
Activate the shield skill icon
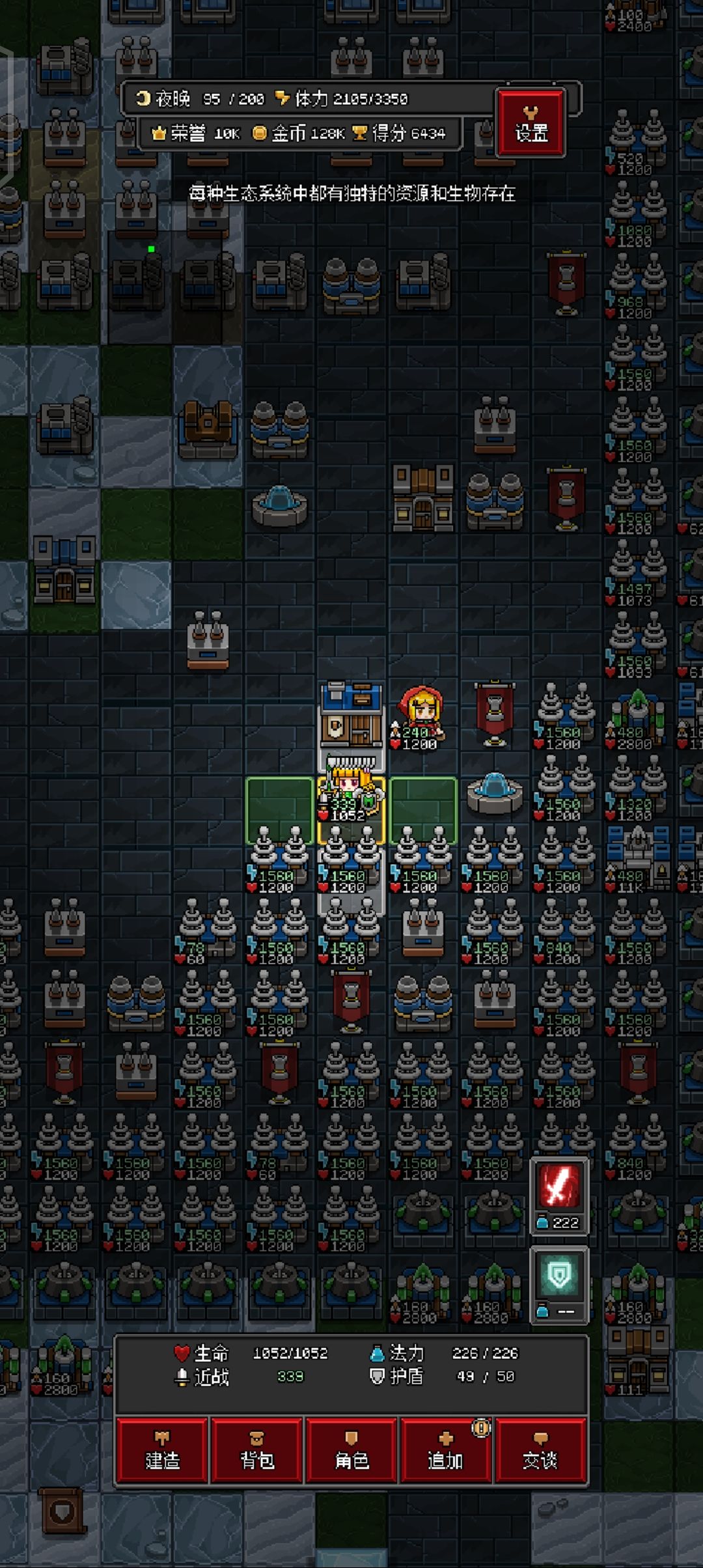point(559,1285)
